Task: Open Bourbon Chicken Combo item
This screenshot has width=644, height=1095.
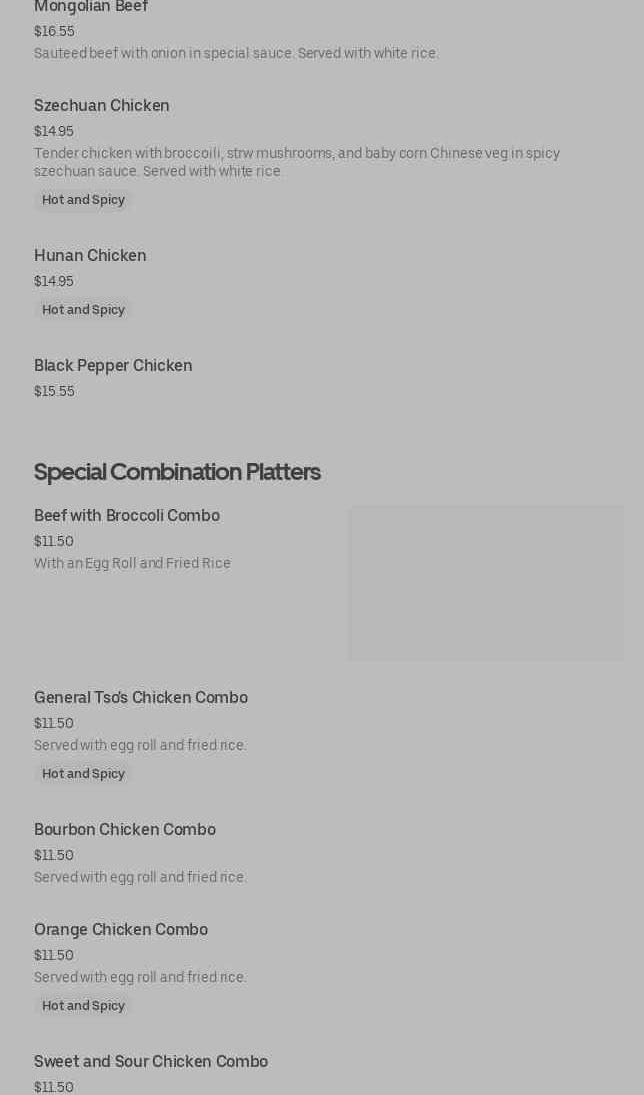Action: click(125, 830)
